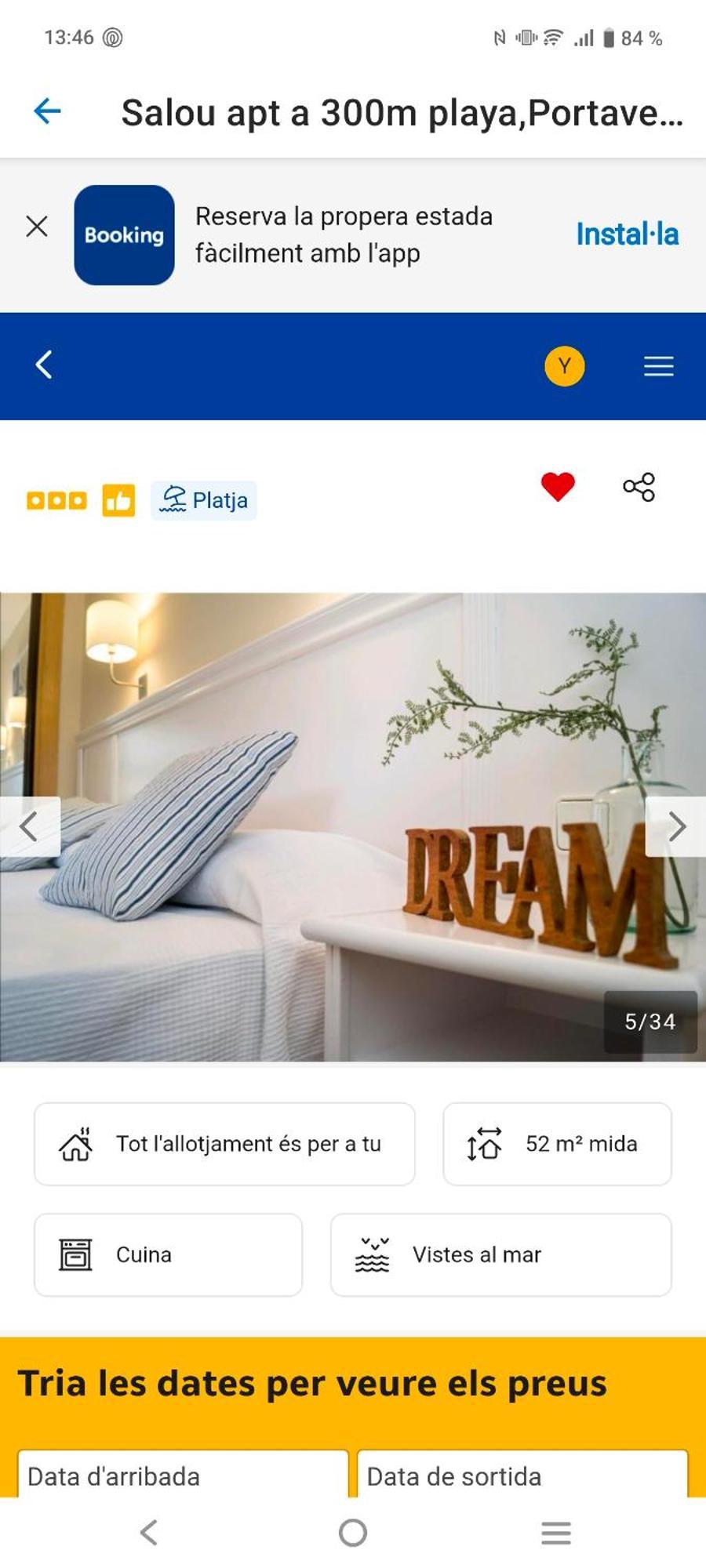This screenshot has width=706, height=1568.
Task: Show the previous photo in the gallery
Action: 30,826
